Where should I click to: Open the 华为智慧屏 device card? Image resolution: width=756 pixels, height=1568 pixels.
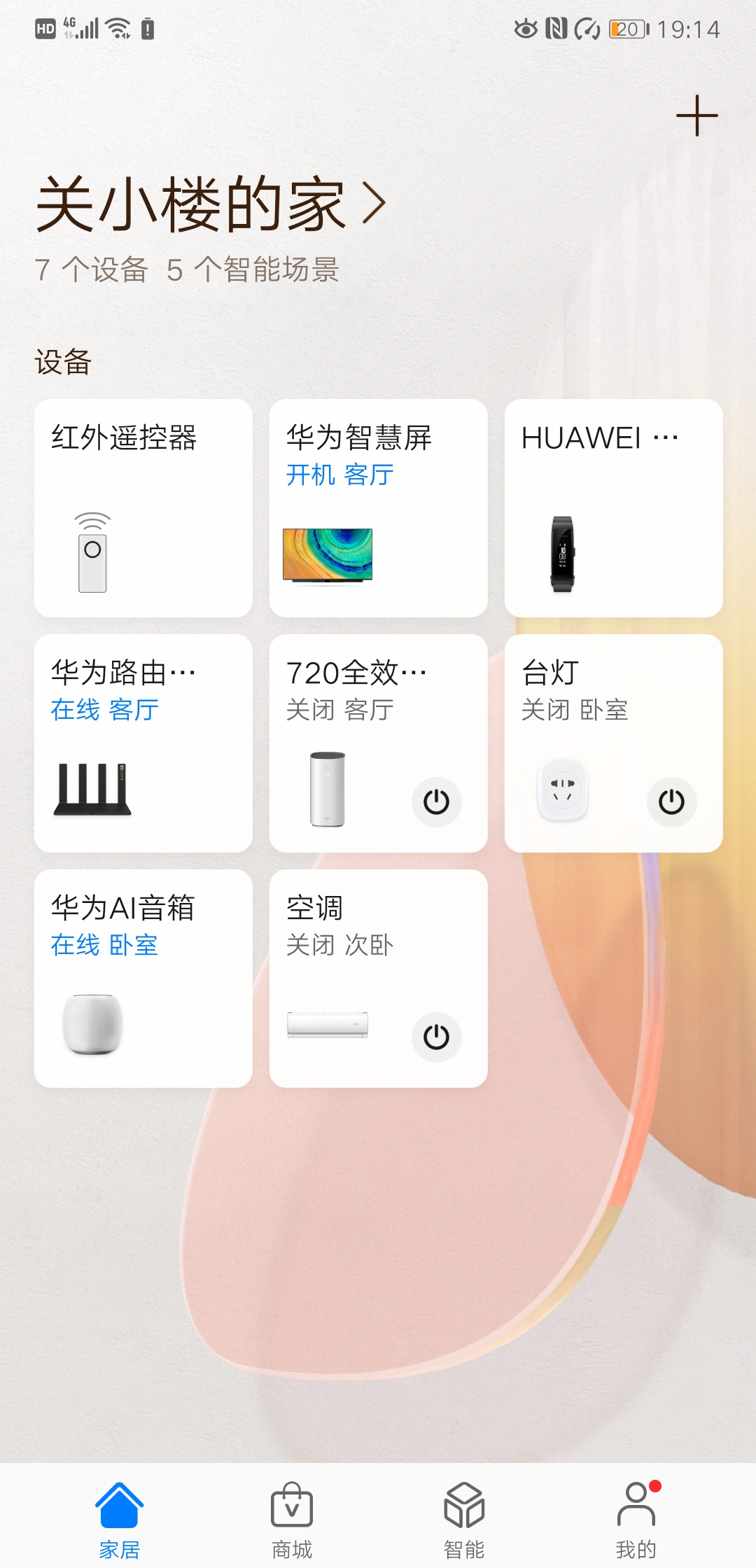tap(379, 508)
